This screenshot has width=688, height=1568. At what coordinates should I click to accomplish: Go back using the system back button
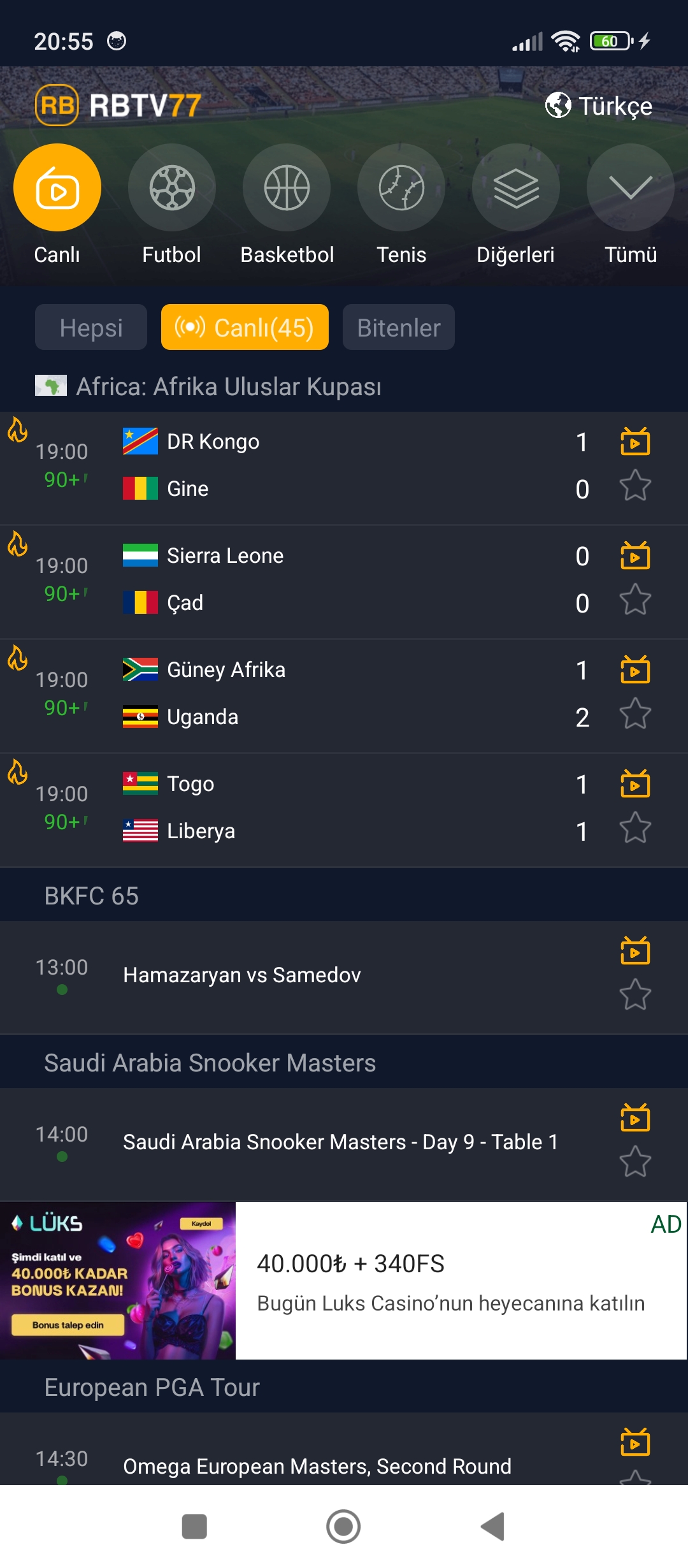(492, 1527)
